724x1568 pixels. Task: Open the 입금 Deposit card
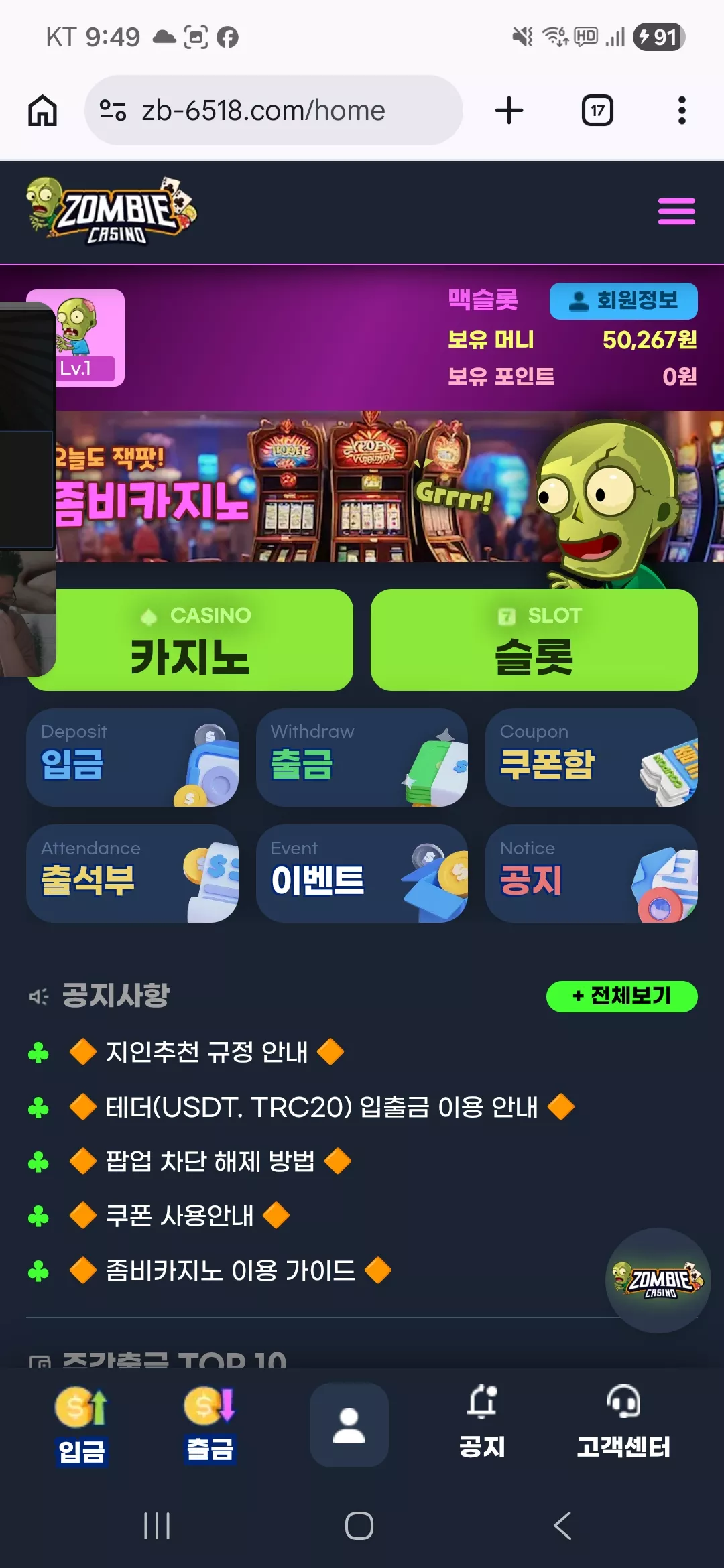point(133,757)
